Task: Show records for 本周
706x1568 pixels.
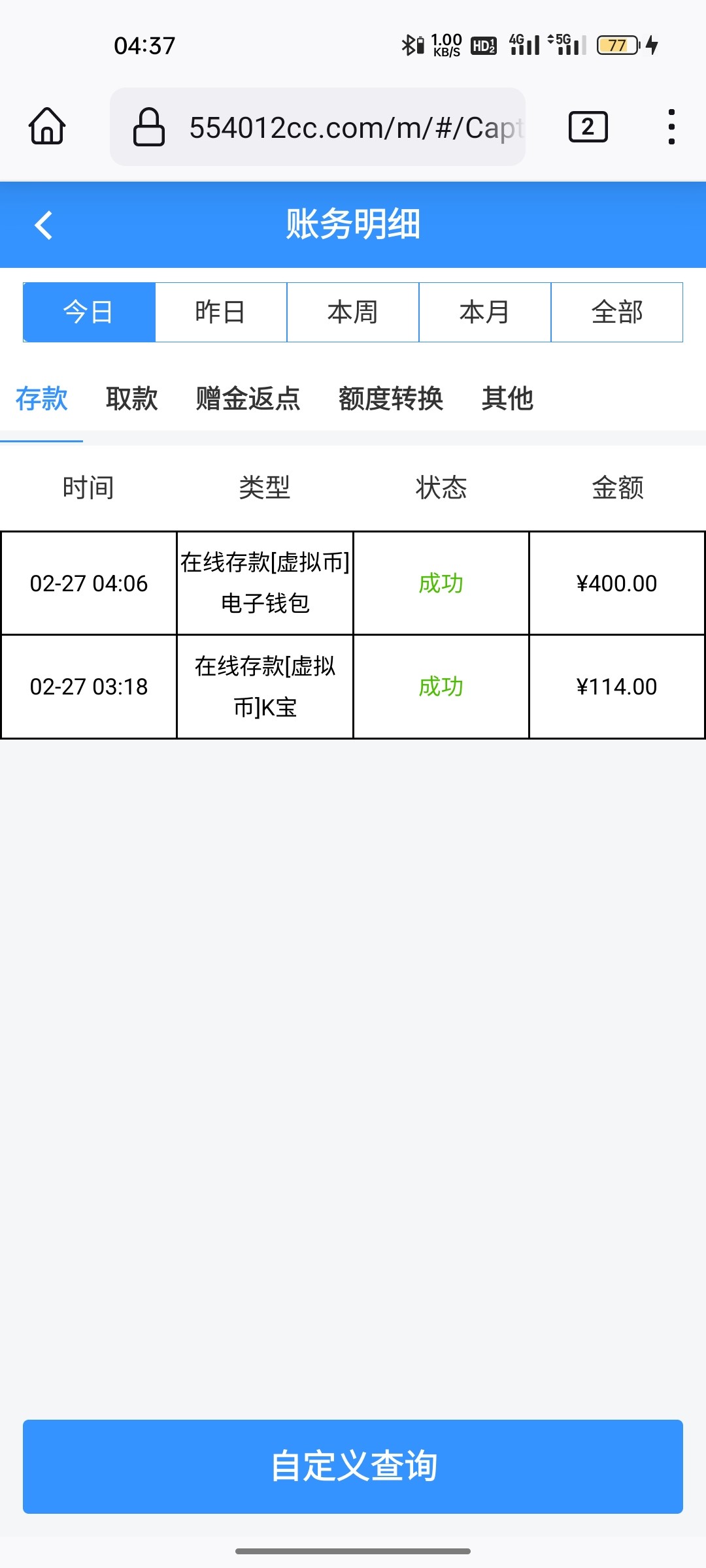Action: tap(353, 312)
